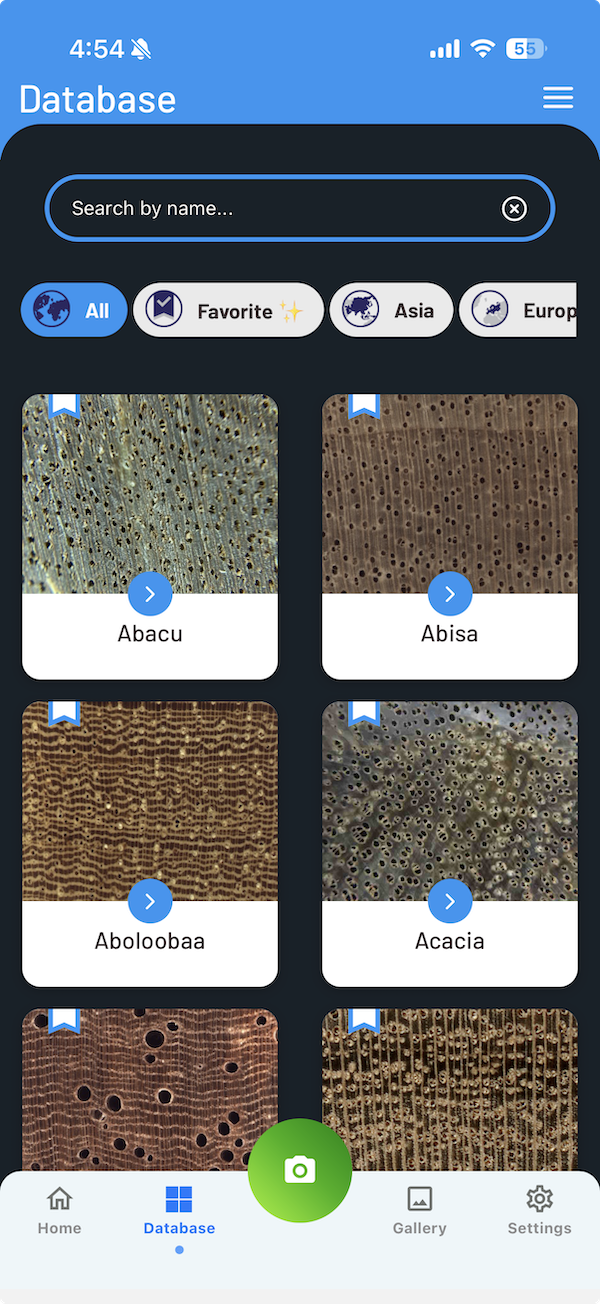Screen dimensions: 600x1304
Task: Filter the database by Asia
Action: pyautogui.click(x=392, y=310)
